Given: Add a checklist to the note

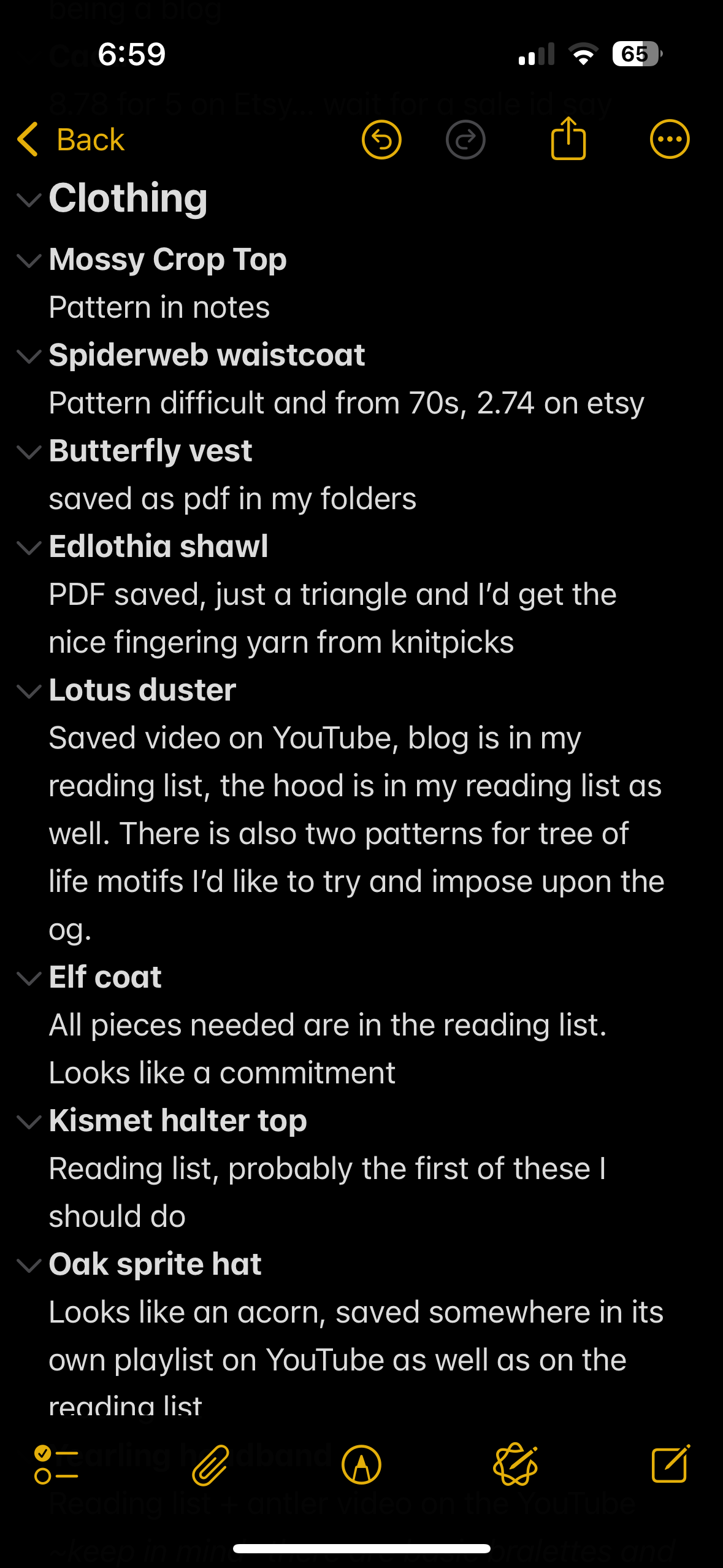Looking at the screenshot, I should 56,1465.
